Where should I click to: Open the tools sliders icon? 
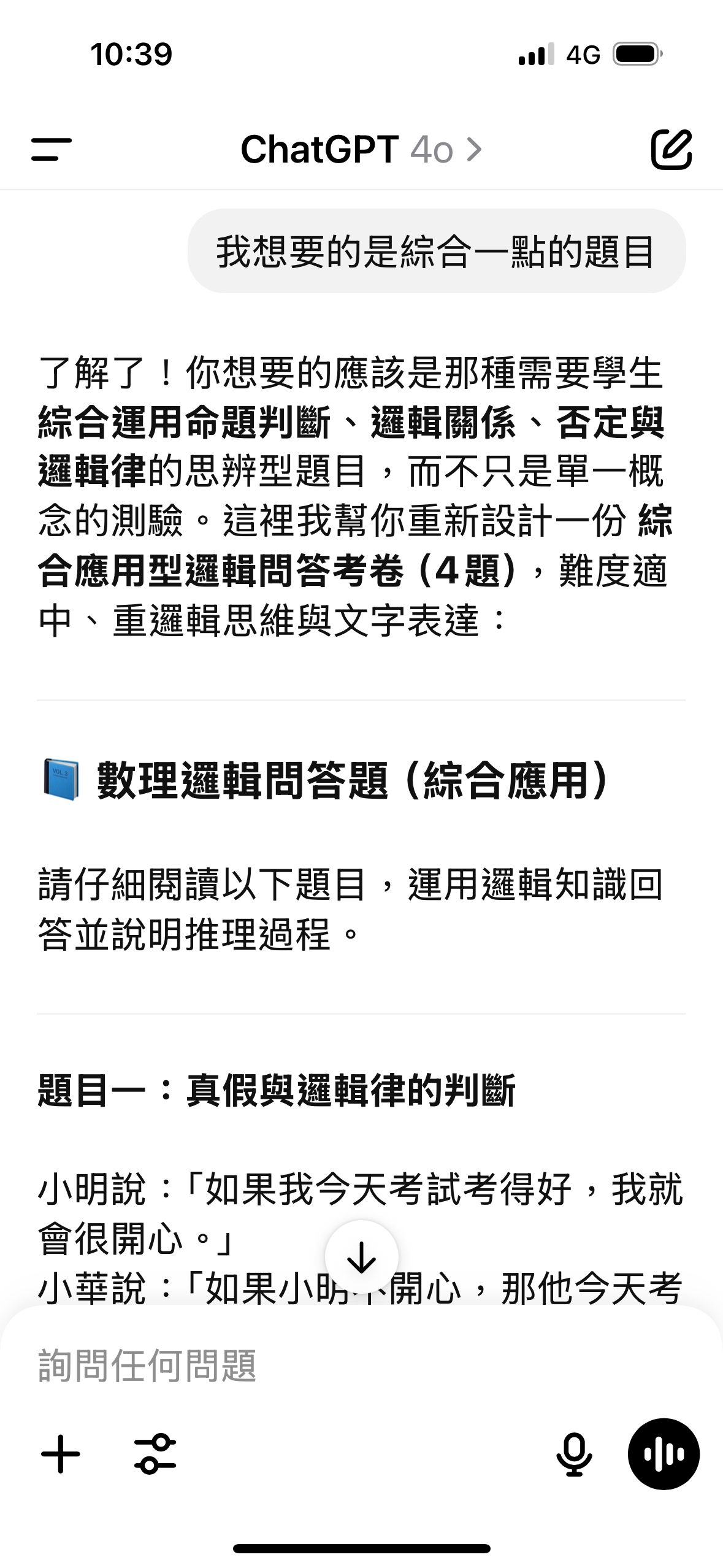pyautogui.click(x=155, y=1454)
